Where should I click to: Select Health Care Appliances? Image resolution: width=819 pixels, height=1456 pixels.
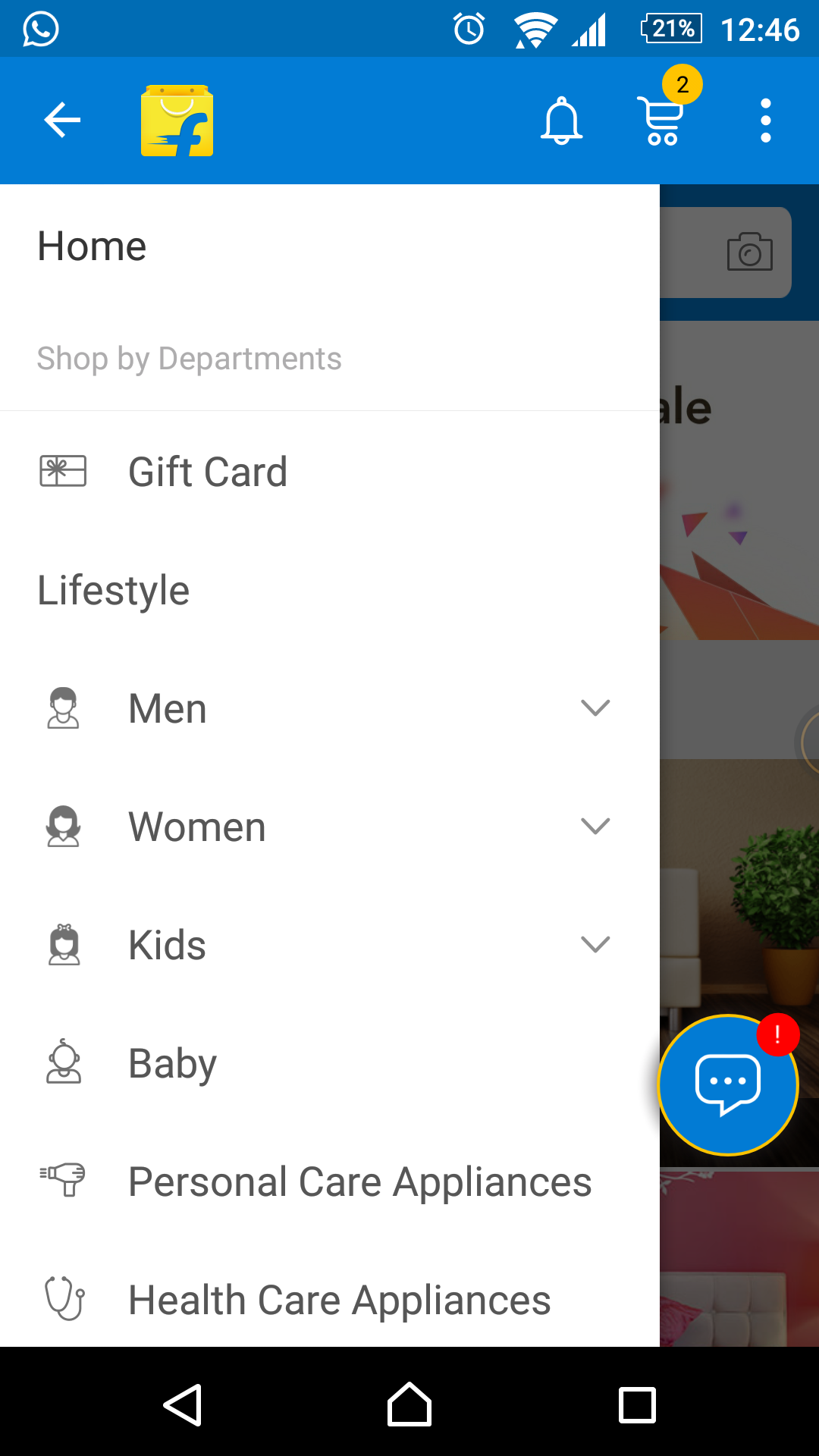(339, 1300)
